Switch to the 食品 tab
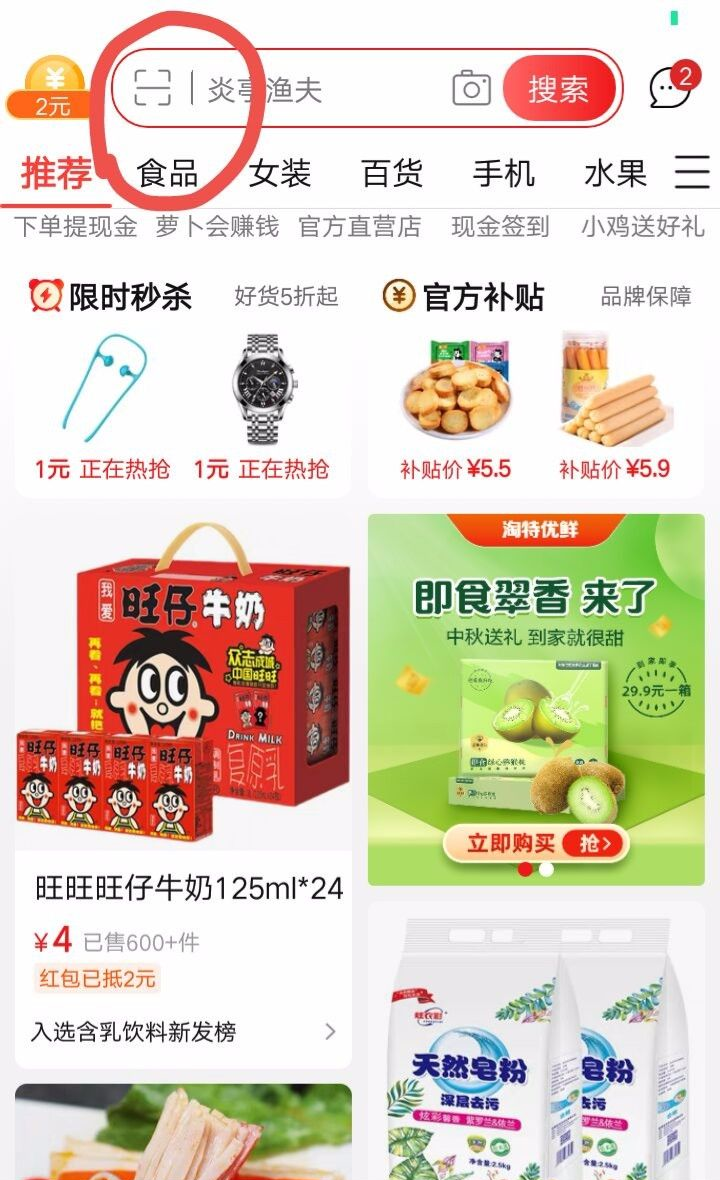The image size is (720, 1180). pos(167,173)
